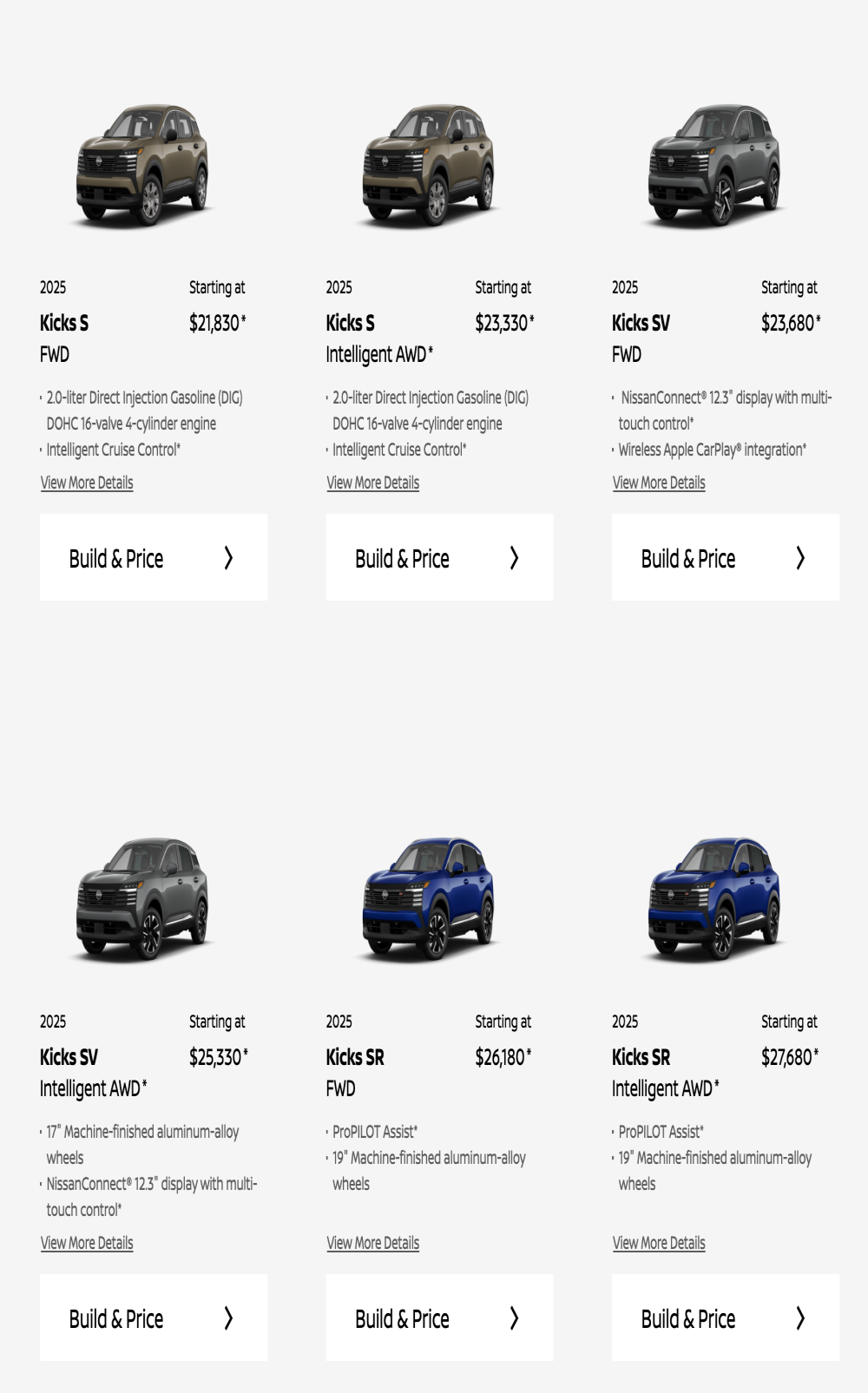
Task: View More Details for $21,830 Kicks S
Action: [x=87, y=483]
